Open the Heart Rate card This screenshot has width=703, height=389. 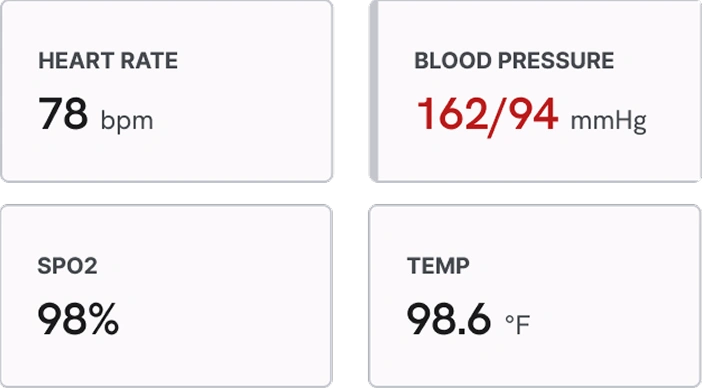click(x=166, y=91)
